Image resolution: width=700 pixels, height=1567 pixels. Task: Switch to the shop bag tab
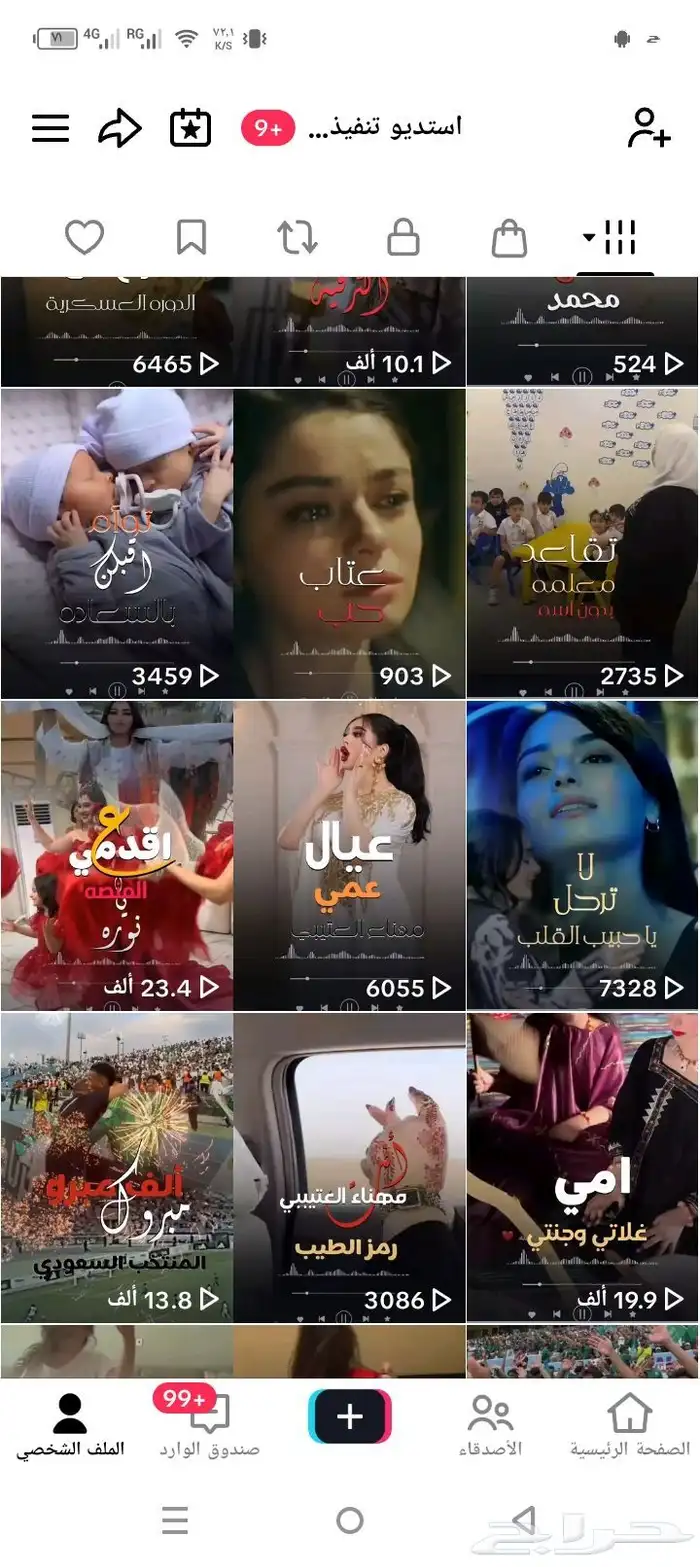click(509, 238)
